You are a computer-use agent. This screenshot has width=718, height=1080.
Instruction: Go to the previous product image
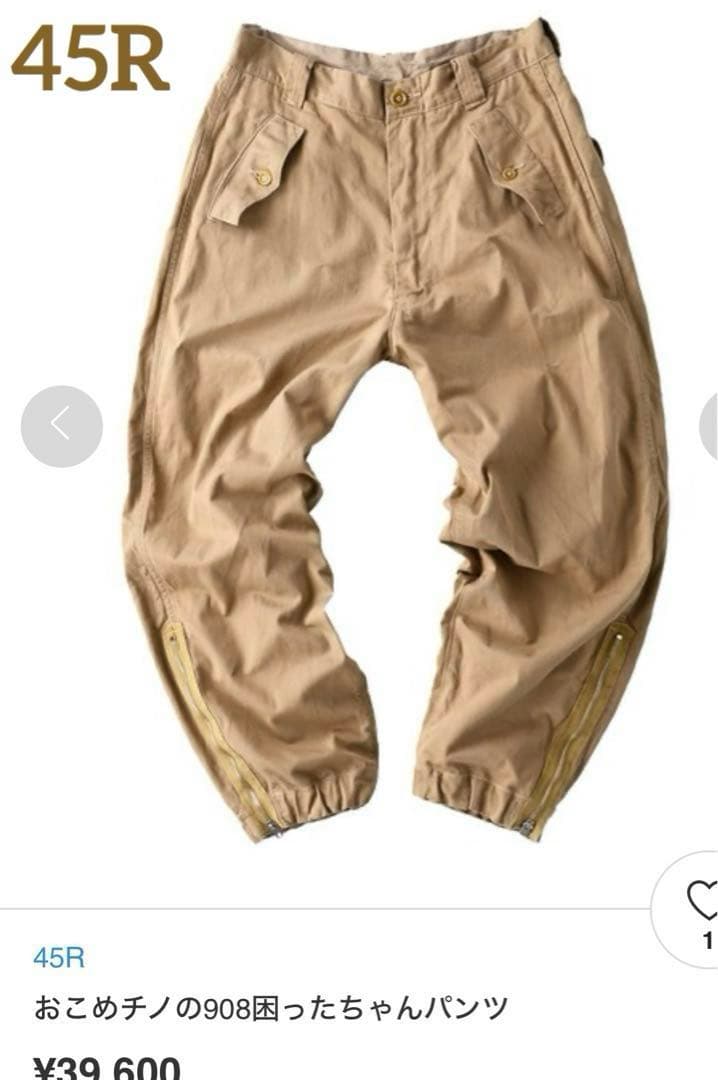(61, 426)
